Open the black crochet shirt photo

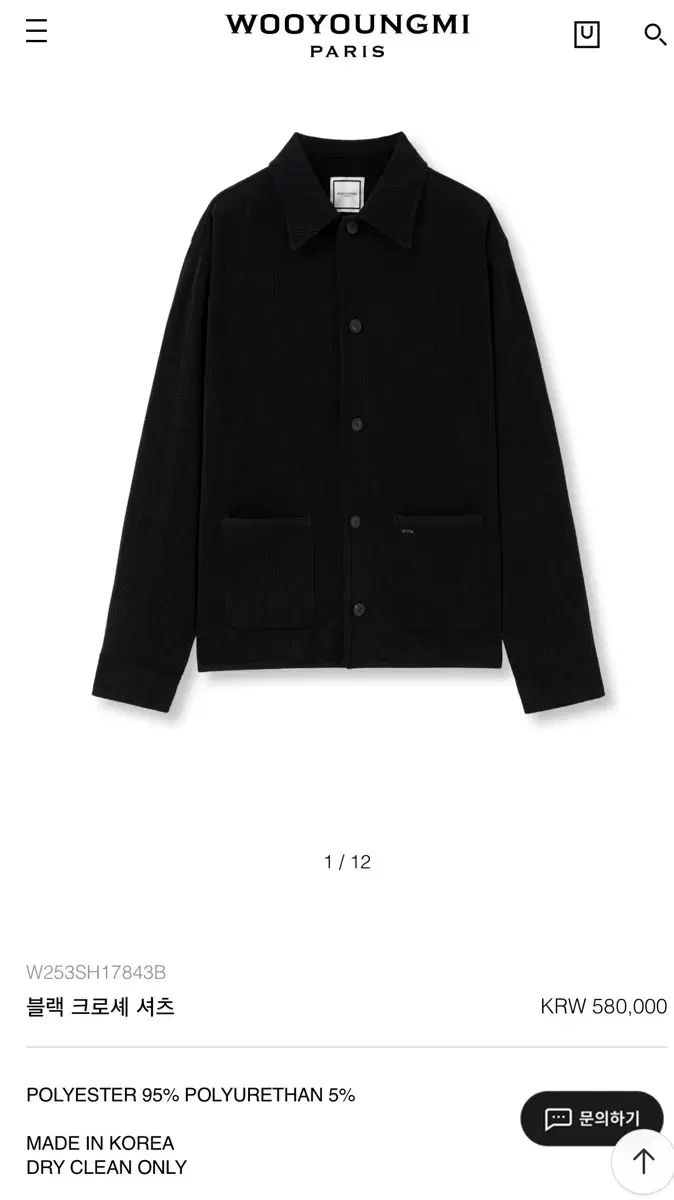(346, 420)
